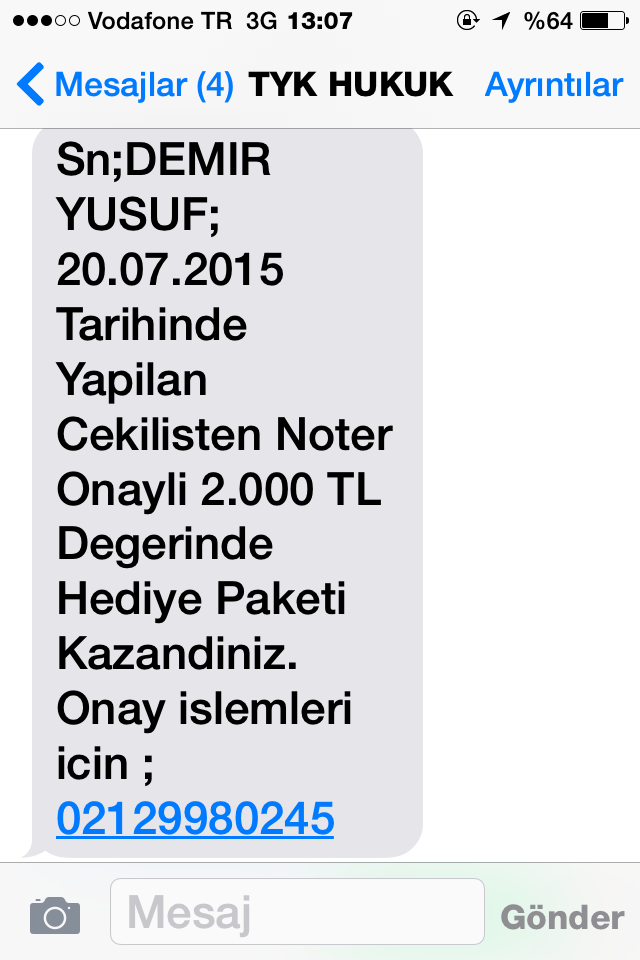Viewport: 640px width, 960px height.
Task: Go back to Mesajlar list
Action: click(x=125, y=85)
